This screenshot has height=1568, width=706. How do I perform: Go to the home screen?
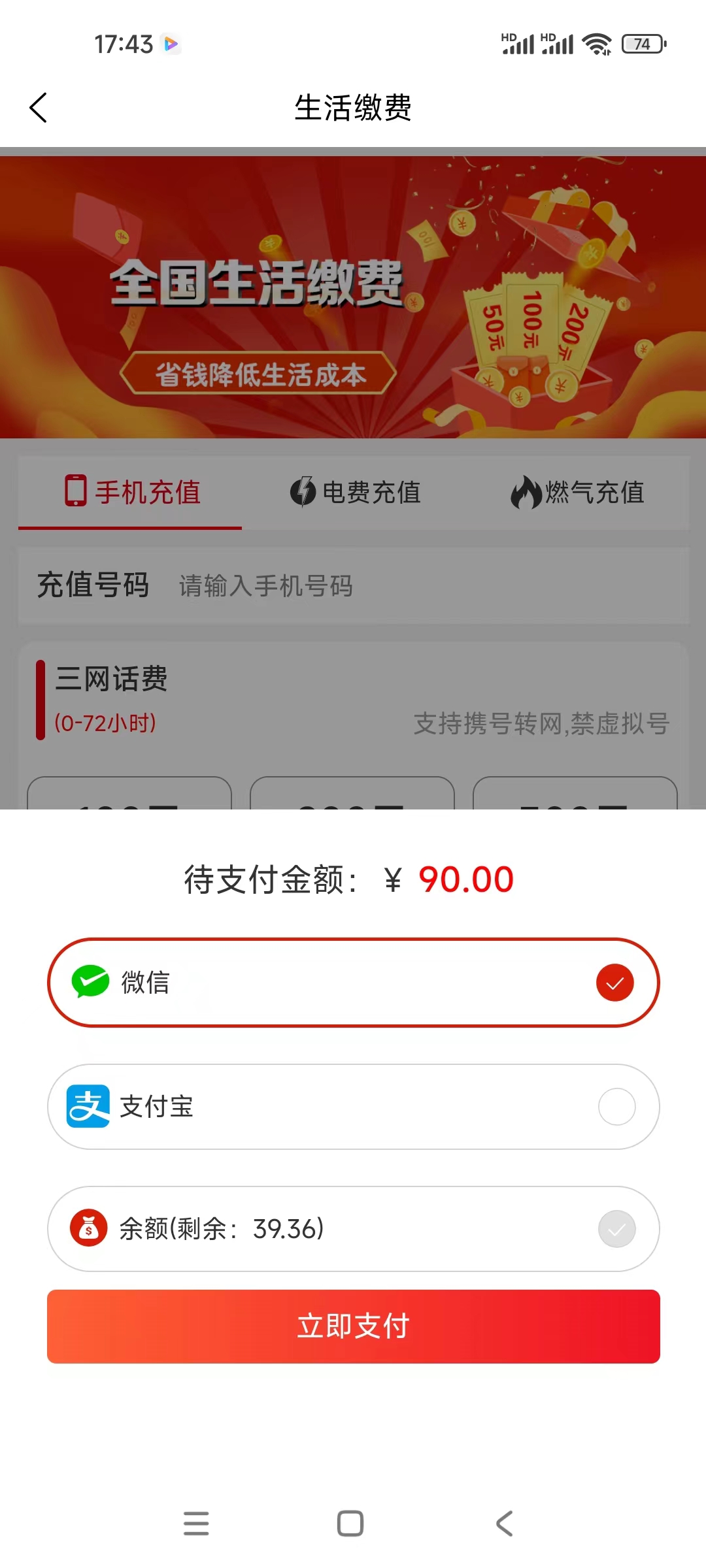click(350, 1524)
